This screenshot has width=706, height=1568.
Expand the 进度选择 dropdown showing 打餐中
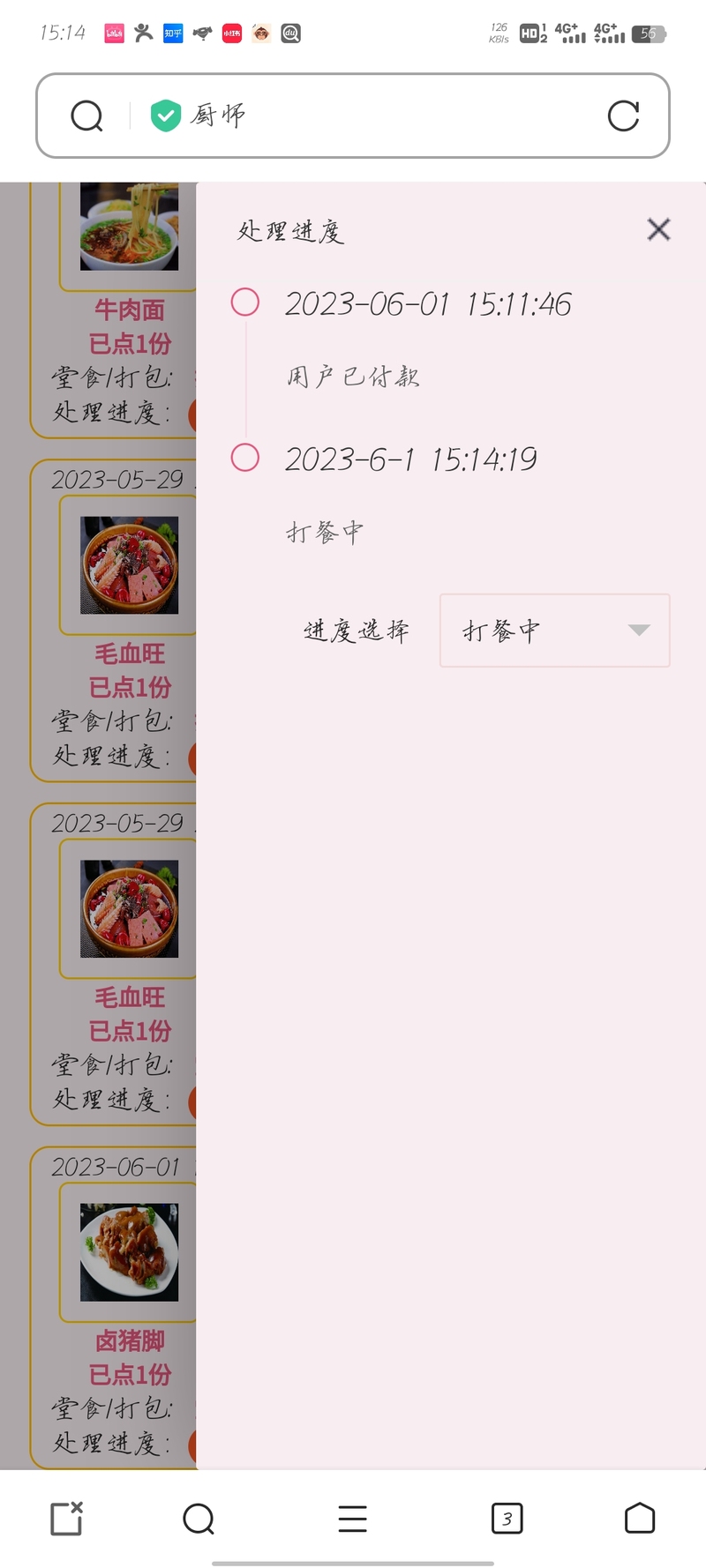[x=554, y=630]
